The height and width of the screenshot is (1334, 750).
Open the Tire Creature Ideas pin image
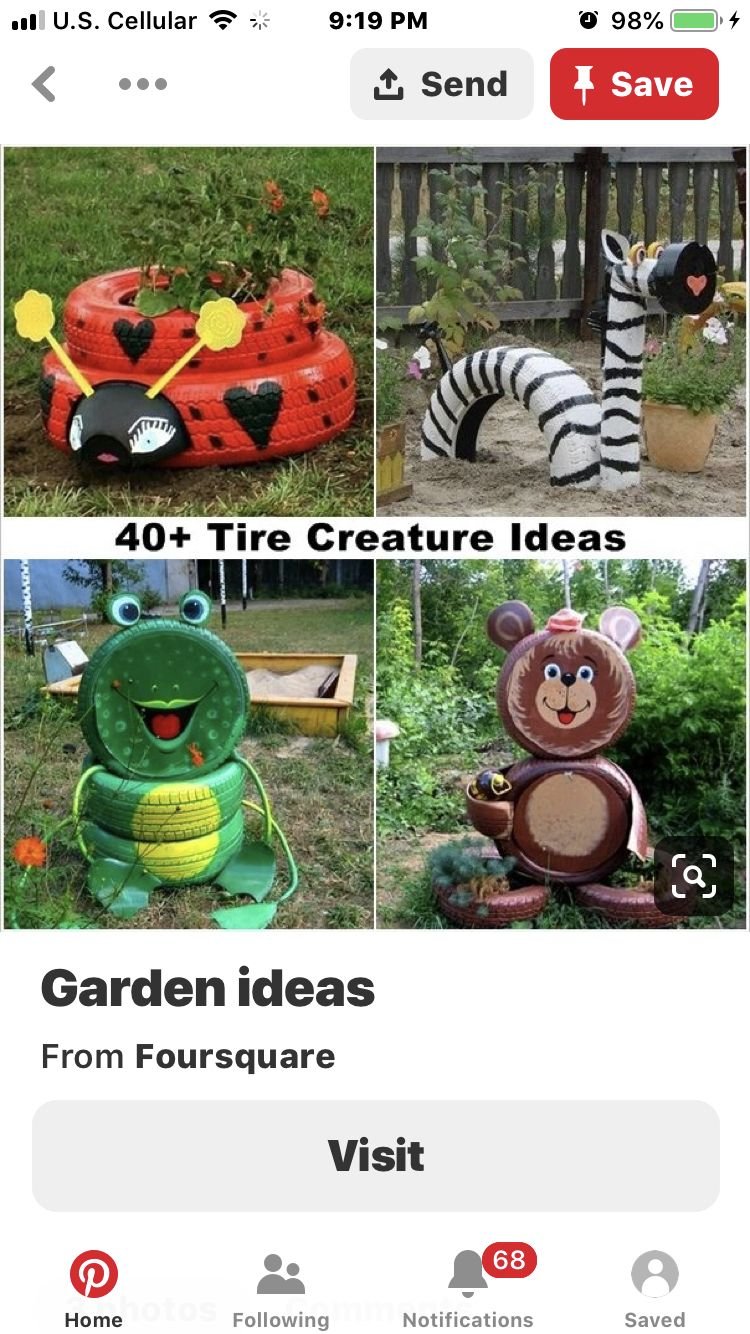click(374, 538)
